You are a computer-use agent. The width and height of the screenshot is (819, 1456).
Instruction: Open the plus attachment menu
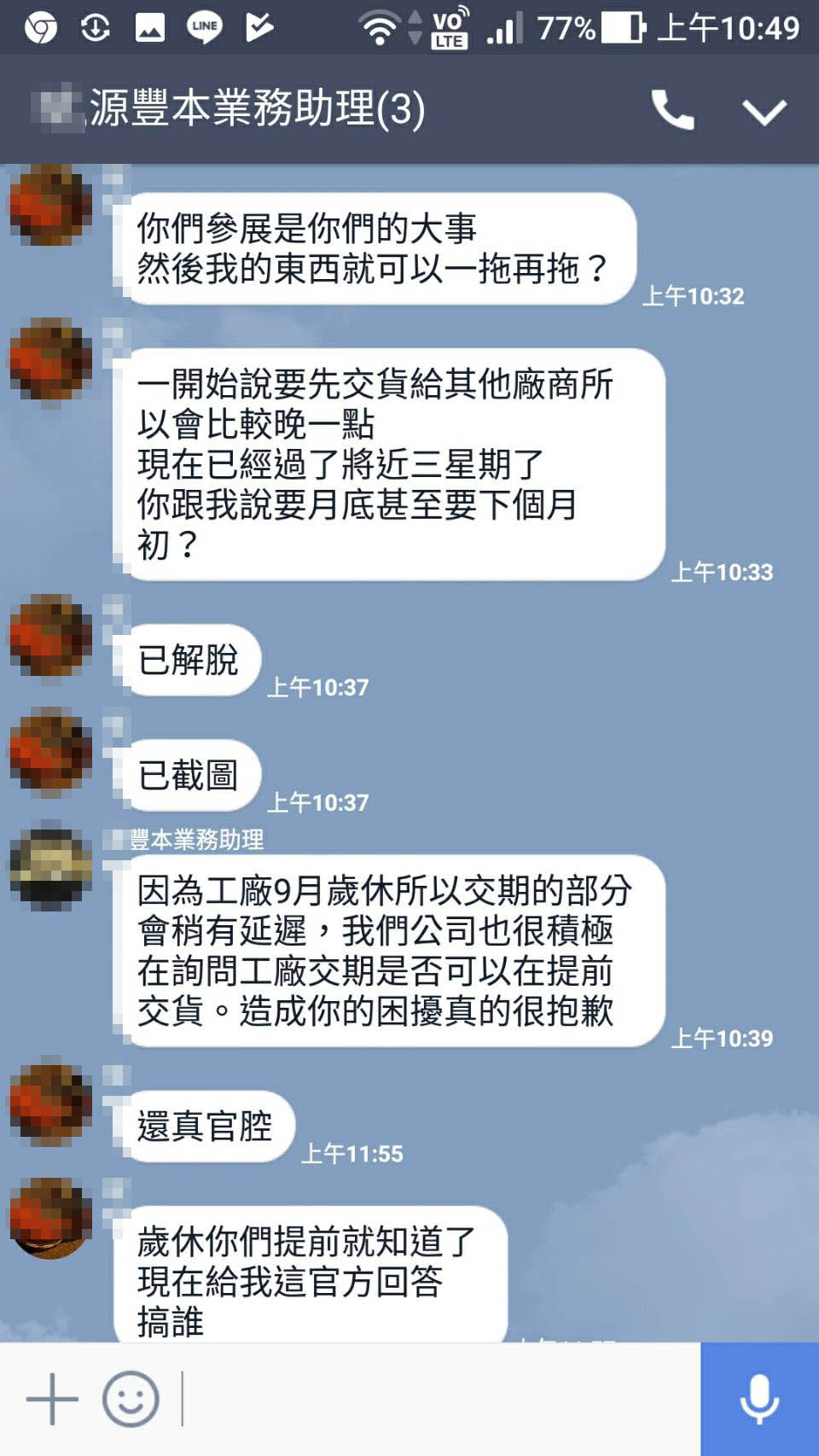click(x=52, y=1399)
